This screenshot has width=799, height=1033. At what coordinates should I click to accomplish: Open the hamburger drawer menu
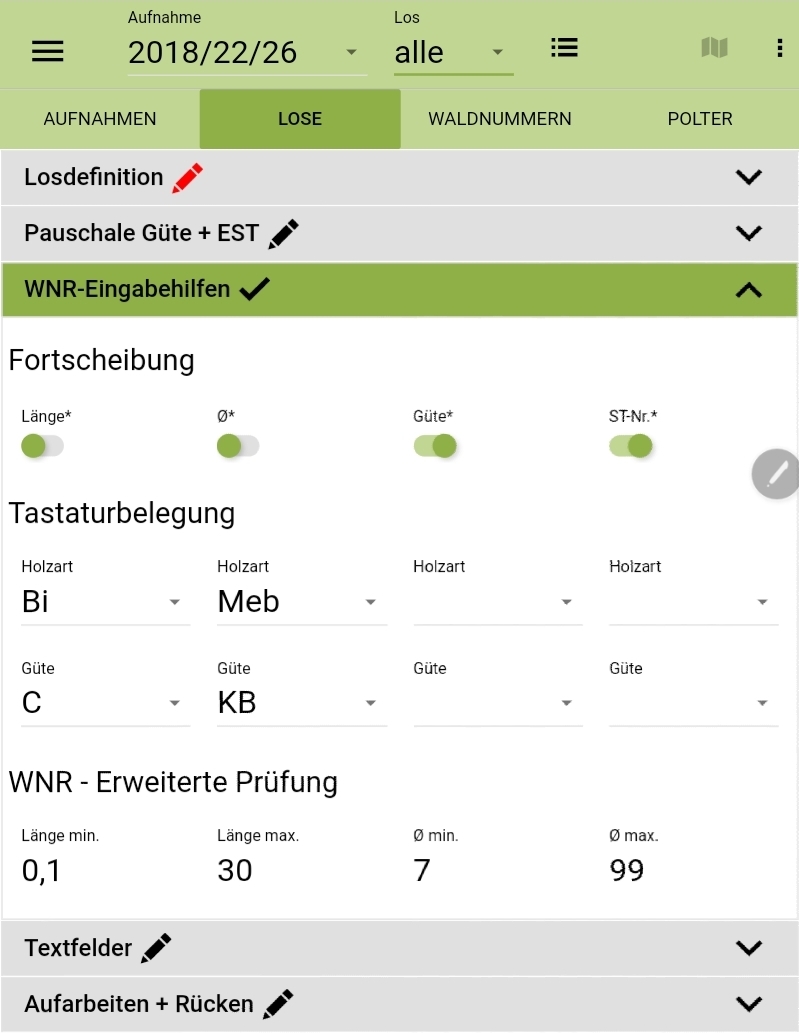click(48, 52)
